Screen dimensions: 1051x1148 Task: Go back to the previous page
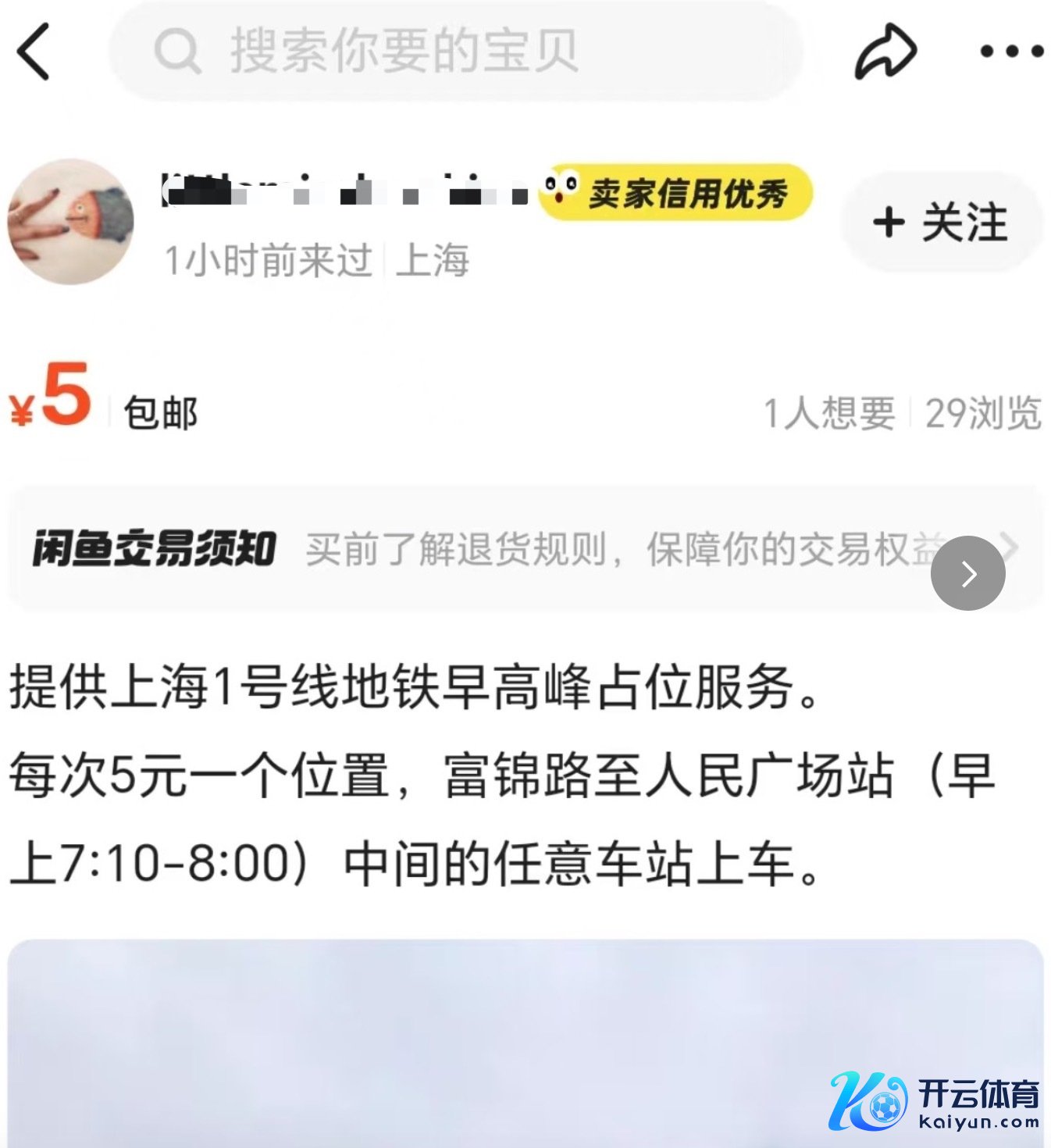coord(34,52)
